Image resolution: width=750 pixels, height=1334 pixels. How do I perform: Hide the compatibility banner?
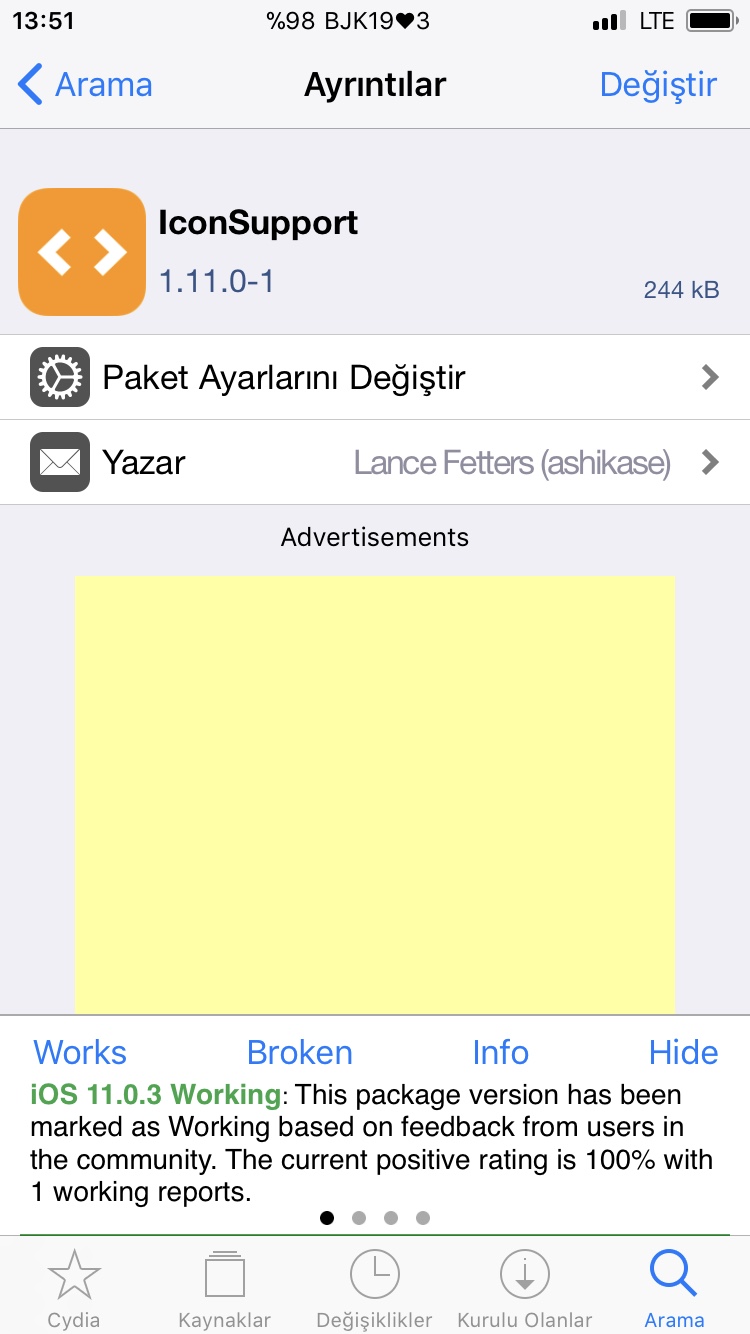(683, 1052)
